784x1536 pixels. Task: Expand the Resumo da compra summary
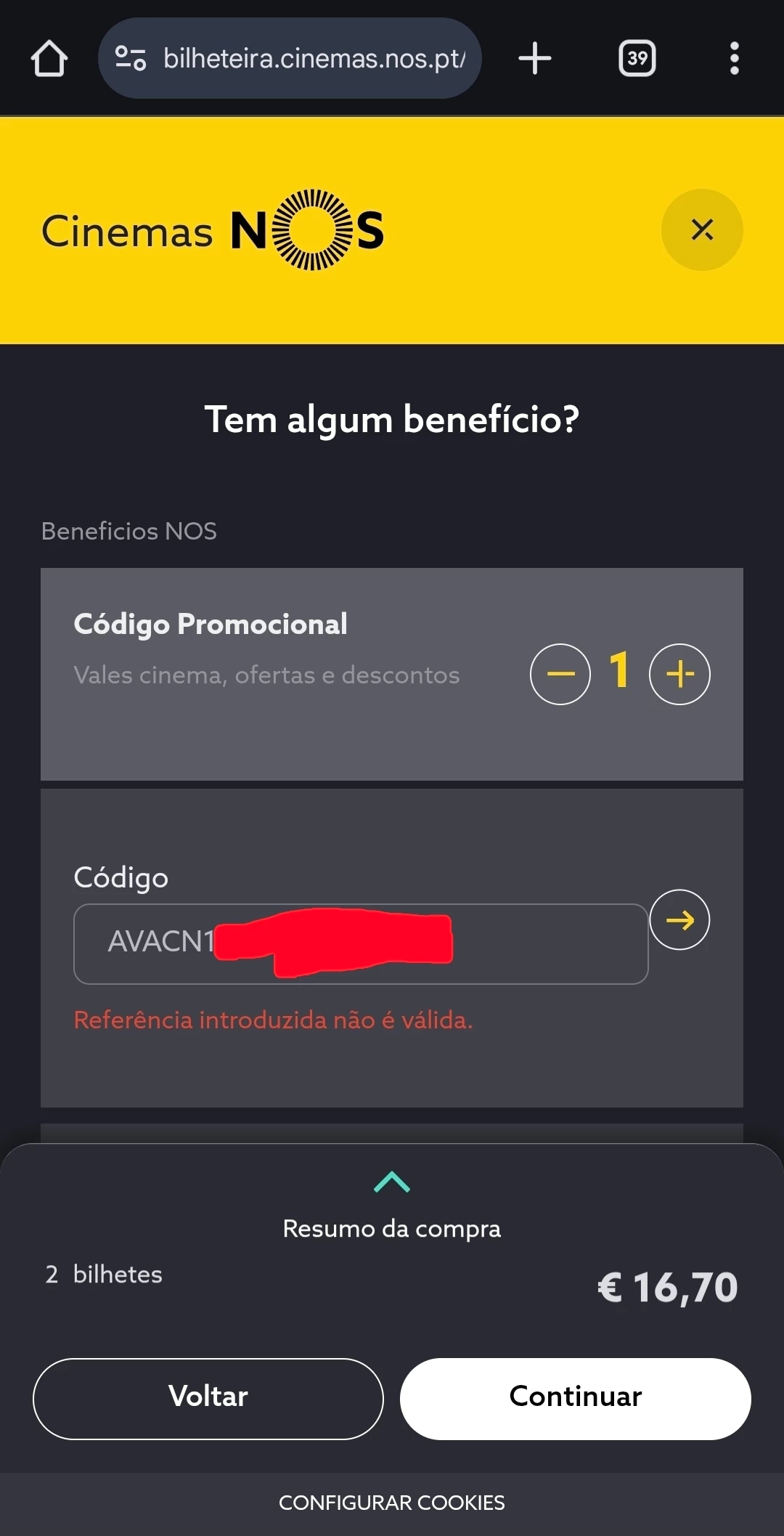point(392,1182)
